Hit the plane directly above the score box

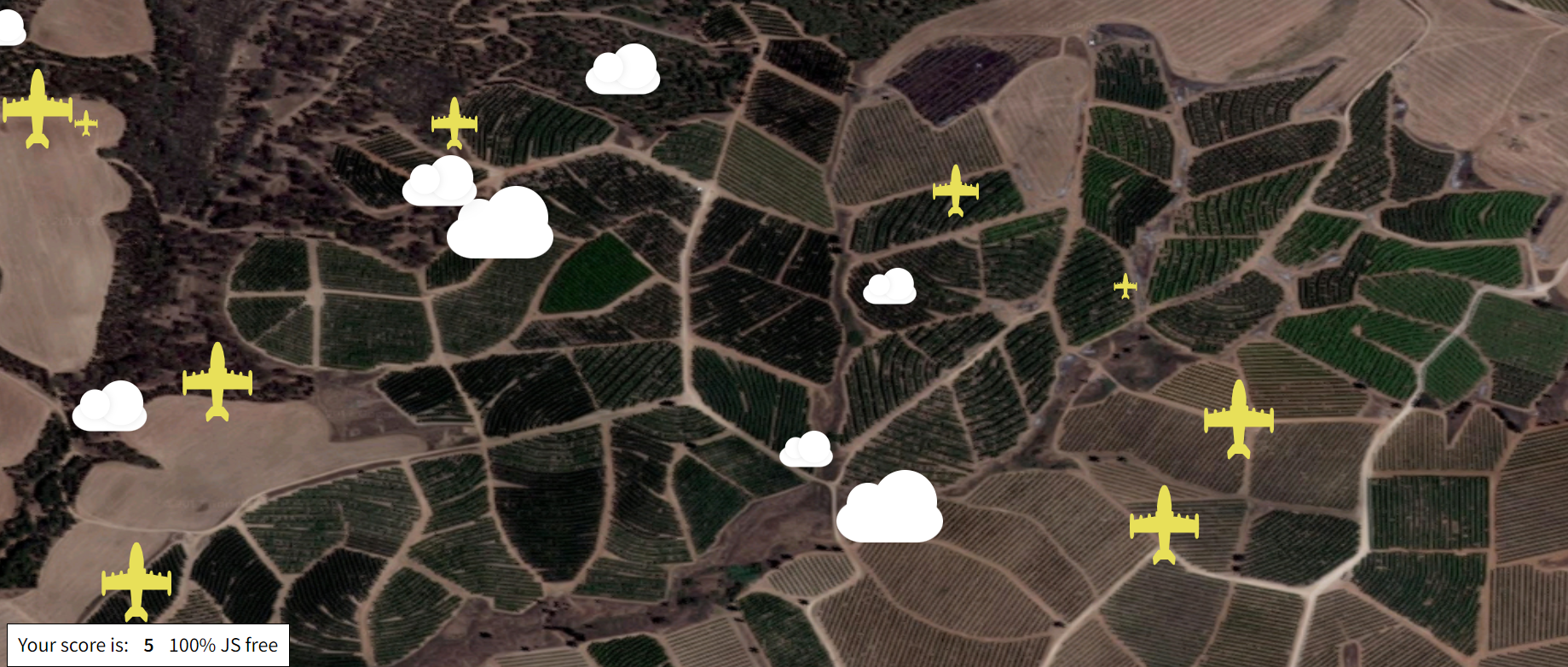[x=136, y=582]
